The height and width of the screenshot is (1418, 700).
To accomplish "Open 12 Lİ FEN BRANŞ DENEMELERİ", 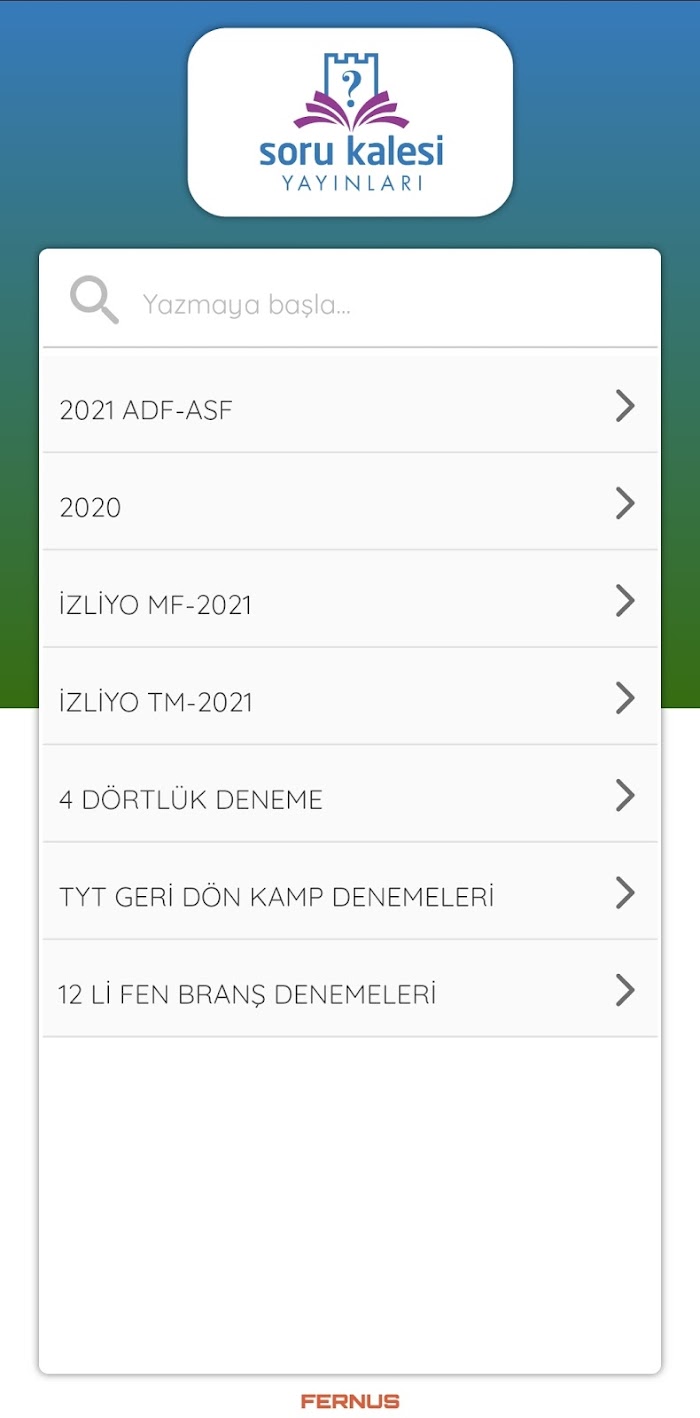I will click(x=350, y=989).
